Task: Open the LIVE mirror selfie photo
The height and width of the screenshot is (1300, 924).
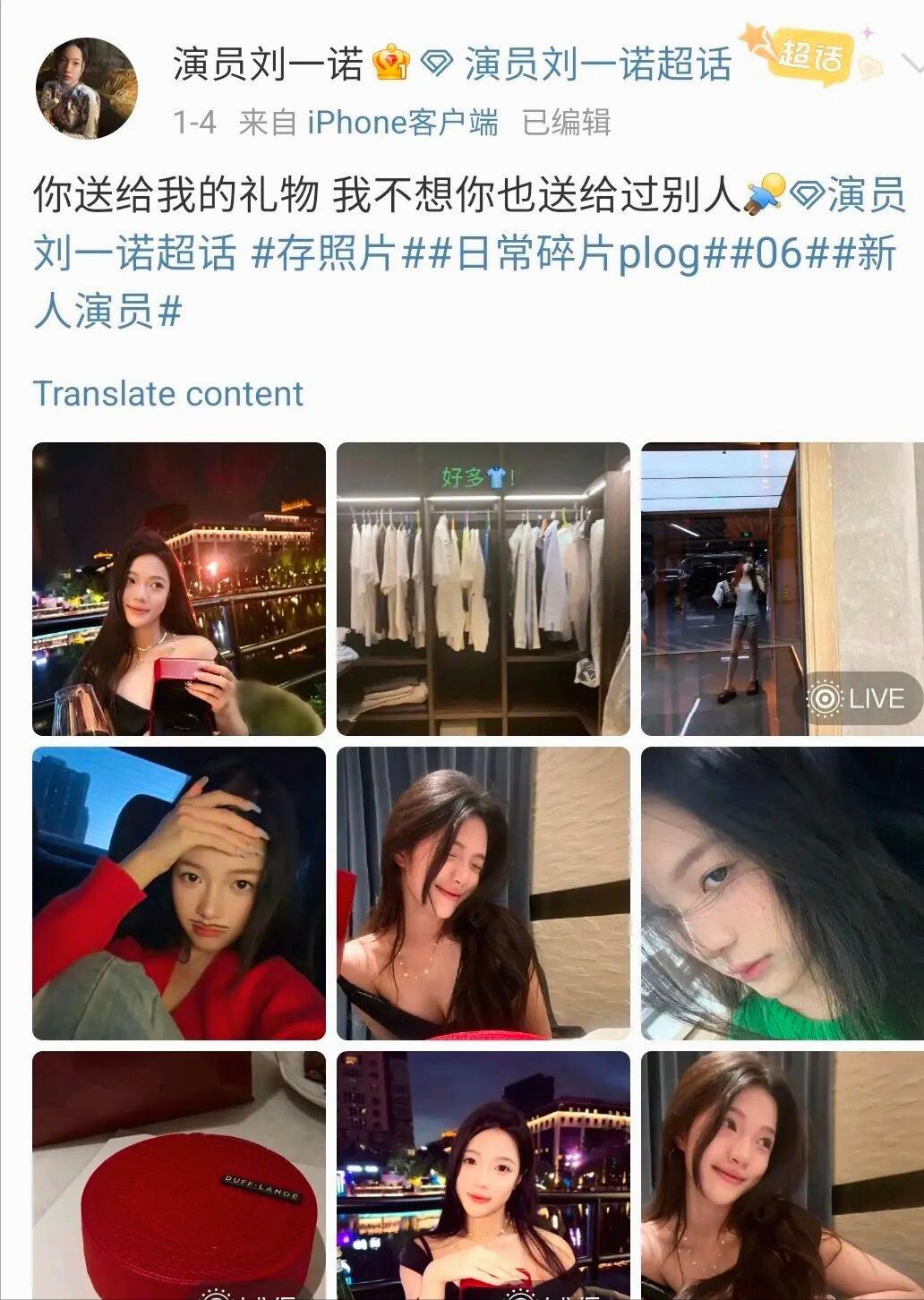Action: tap(782, 589)
